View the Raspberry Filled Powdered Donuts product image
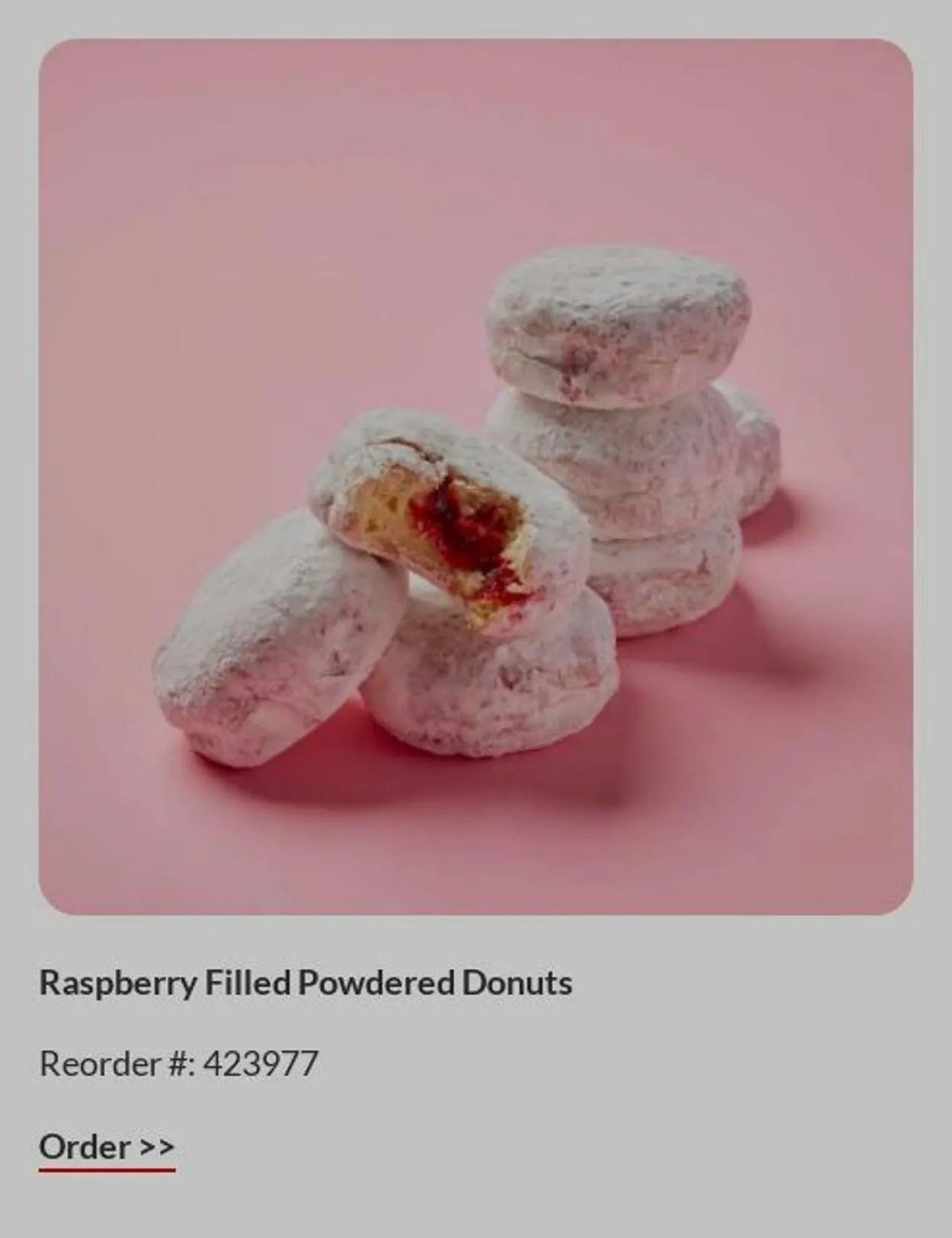The width and height of the screenshot is (952, 1238). (475, 476)
